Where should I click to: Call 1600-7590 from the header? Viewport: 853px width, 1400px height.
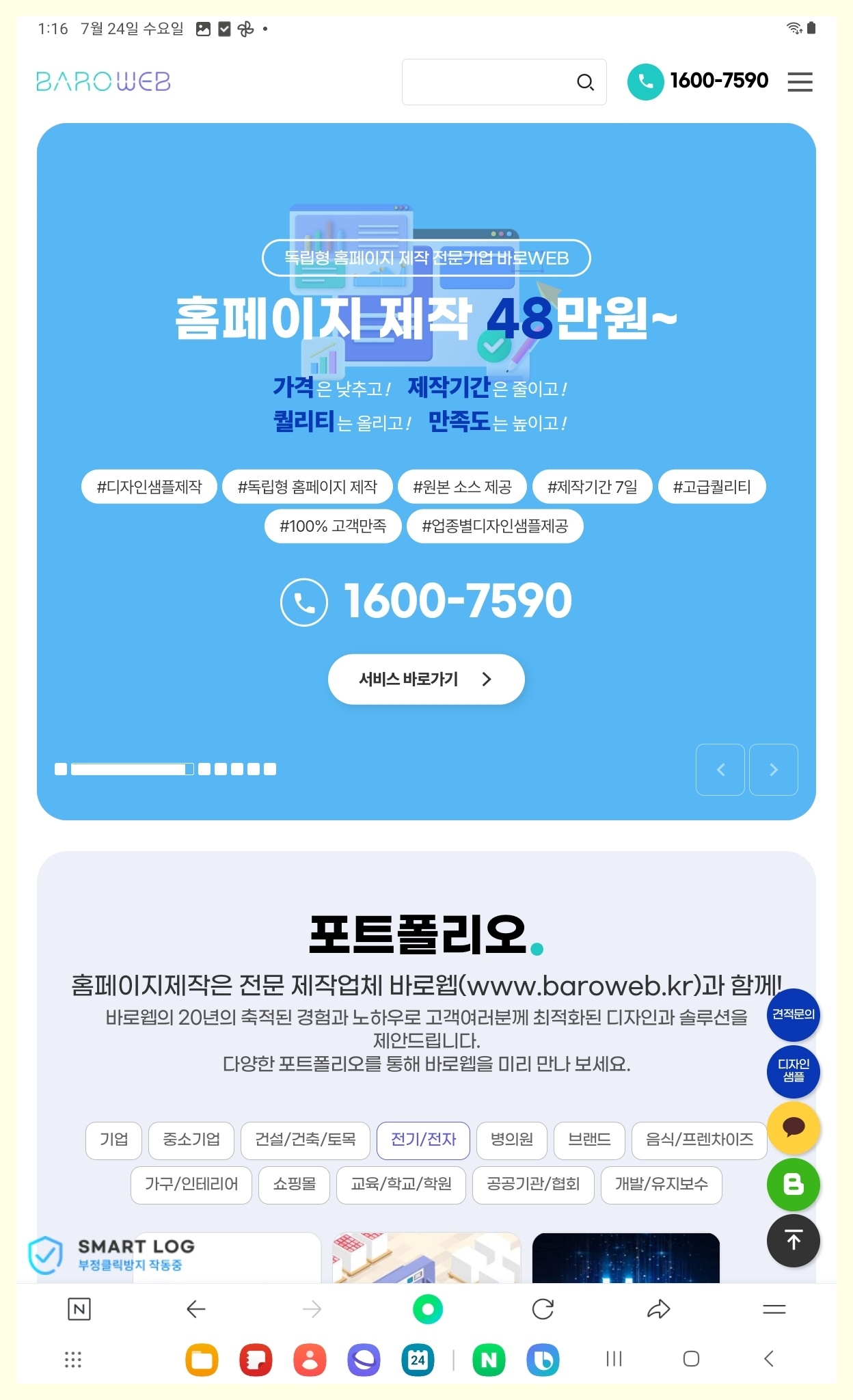tap(699, 81)
